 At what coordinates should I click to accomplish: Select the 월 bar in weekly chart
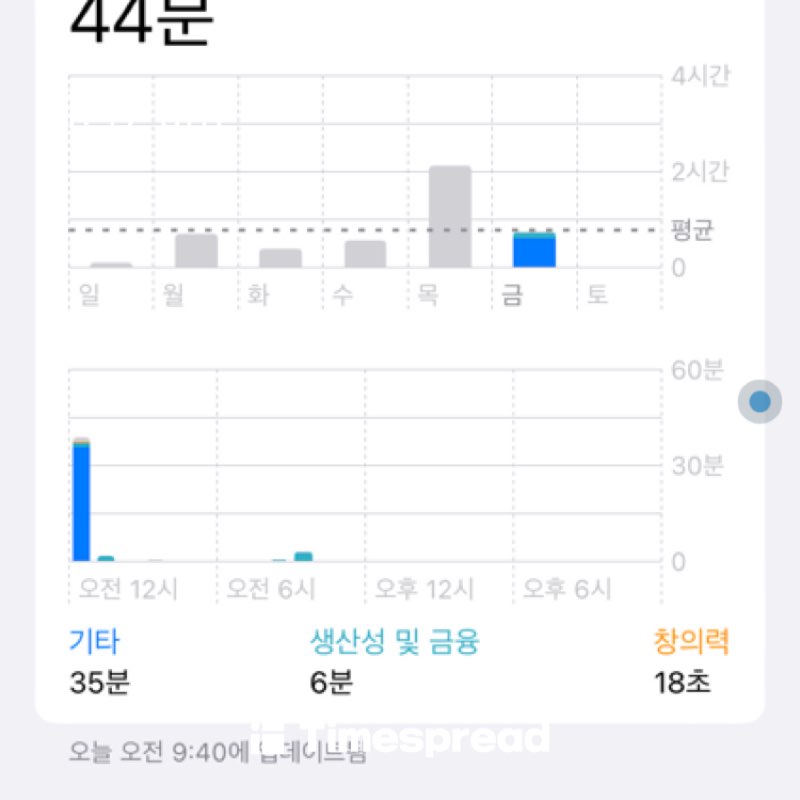tap(196, 251)
